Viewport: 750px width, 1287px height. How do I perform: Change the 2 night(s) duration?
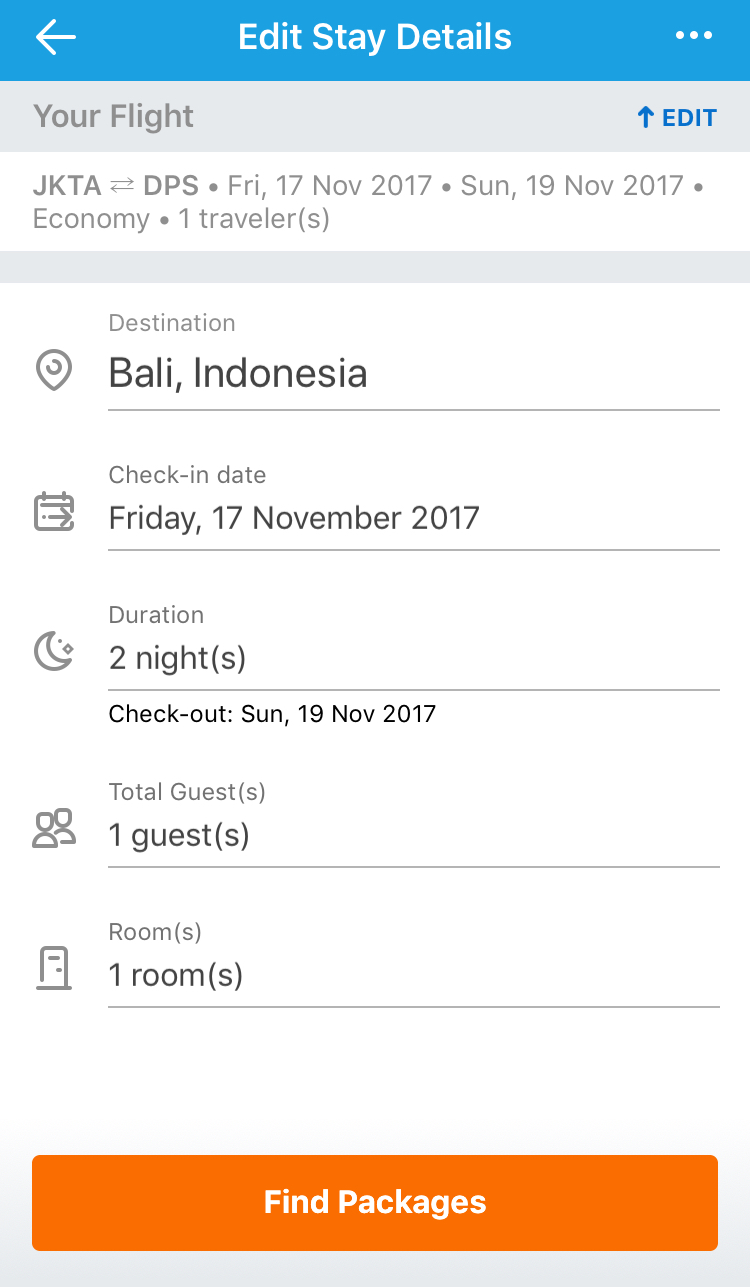412,658
